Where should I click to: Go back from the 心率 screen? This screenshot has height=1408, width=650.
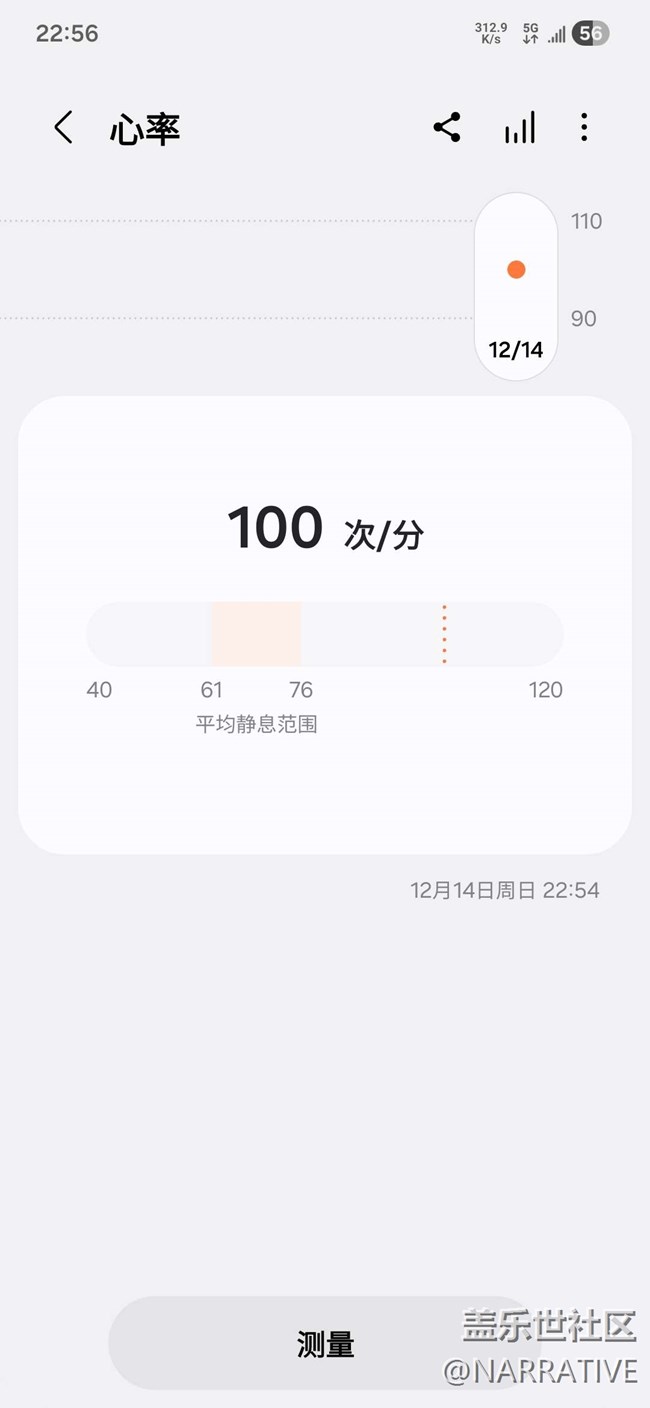pos(64,128)
